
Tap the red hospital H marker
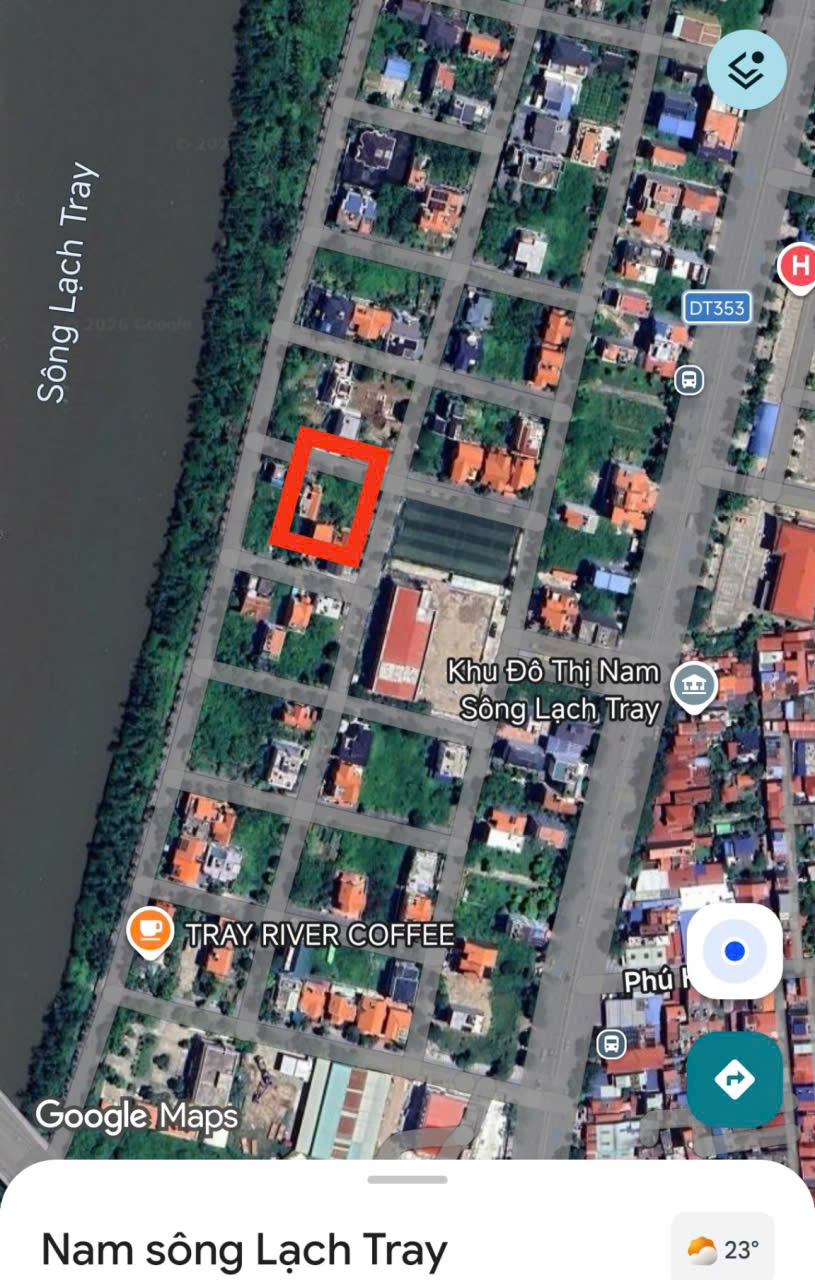click(x=798, y=268)
